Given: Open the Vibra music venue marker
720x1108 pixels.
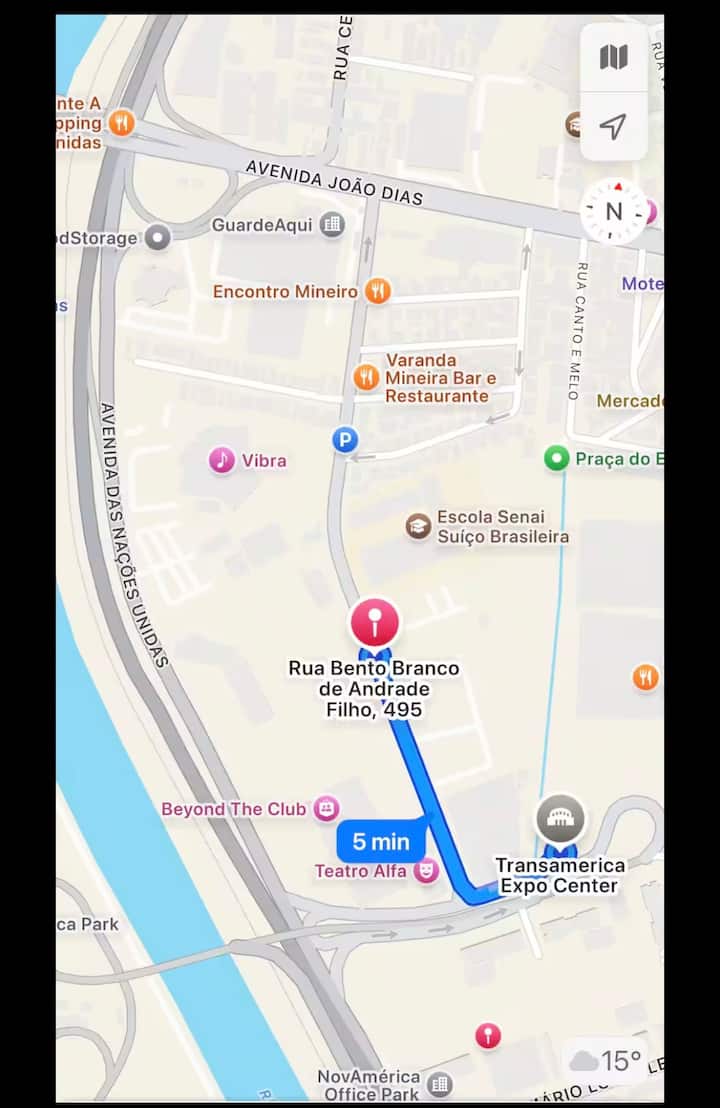Looking at the screenshot, I should click(222, 460).
